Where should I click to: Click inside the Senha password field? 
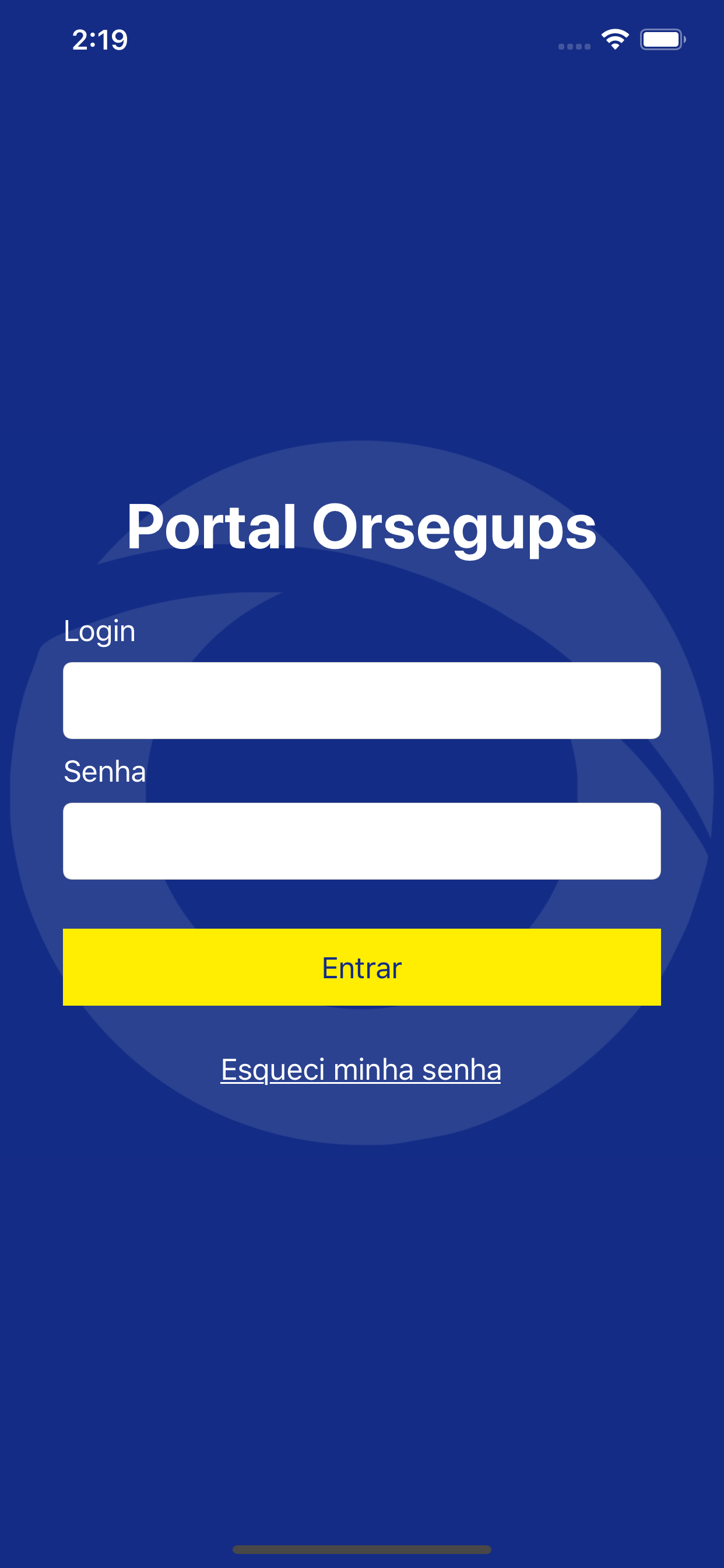pyautogui.click(x=361, y=841)
